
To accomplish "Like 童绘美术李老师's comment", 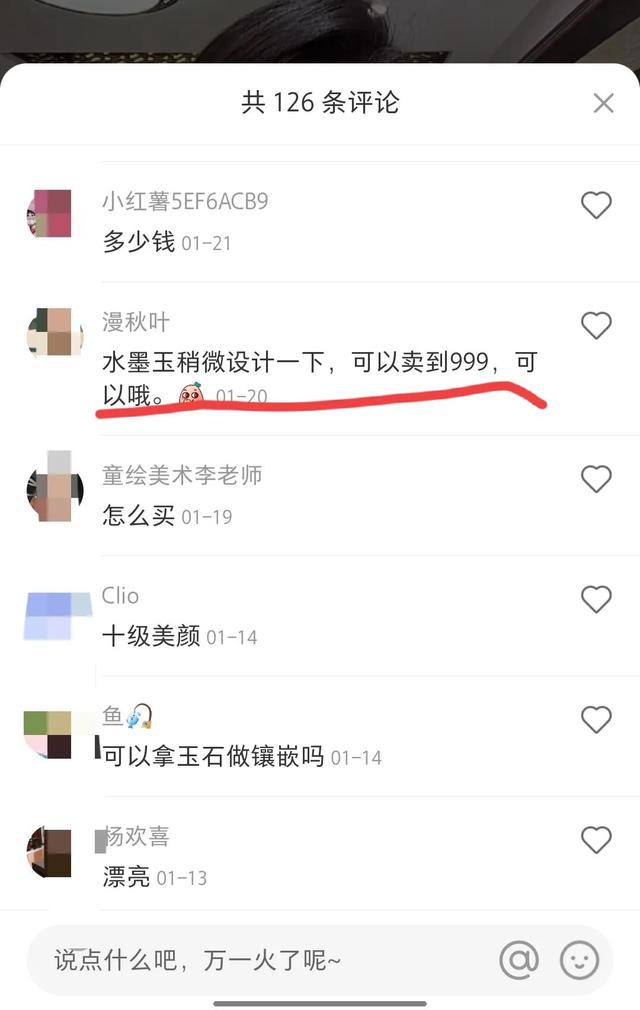I will click(x=596, y=479).
